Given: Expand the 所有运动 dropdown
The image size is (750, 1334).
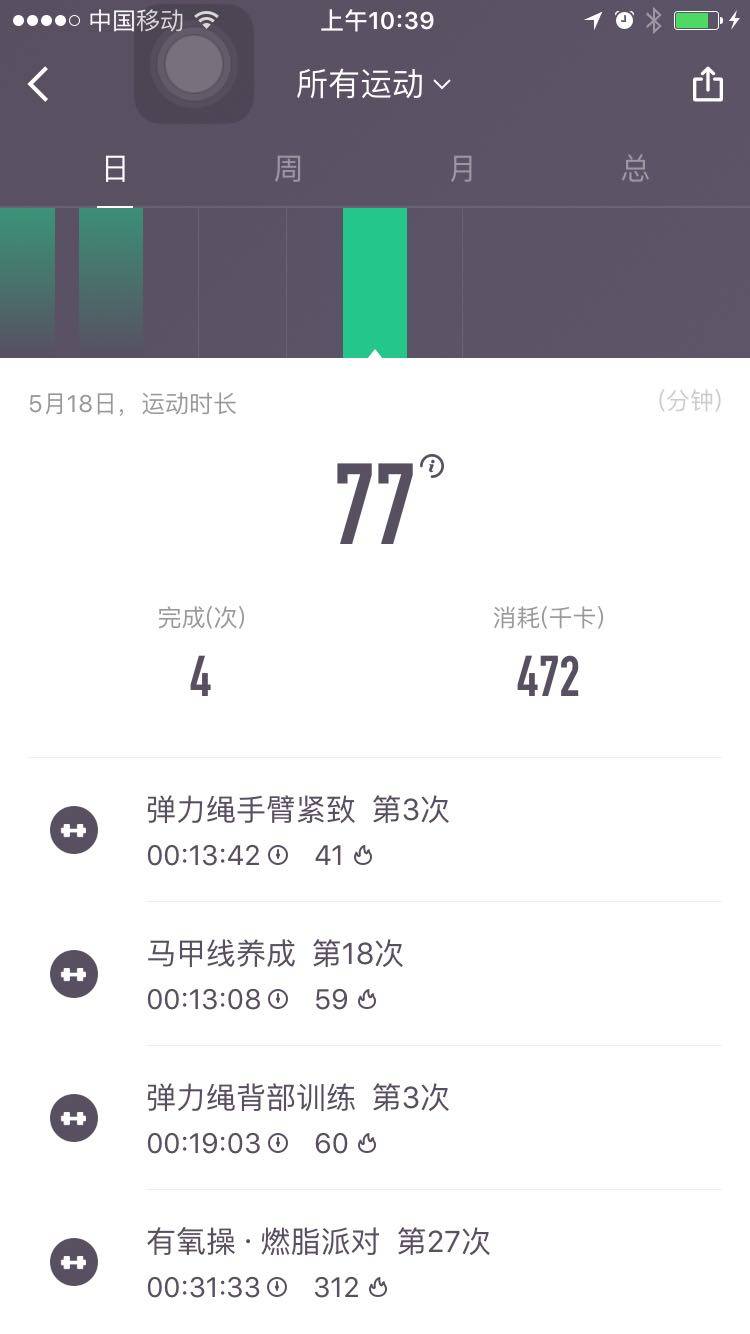Looking at the screenshot, I should click(373, 85).
